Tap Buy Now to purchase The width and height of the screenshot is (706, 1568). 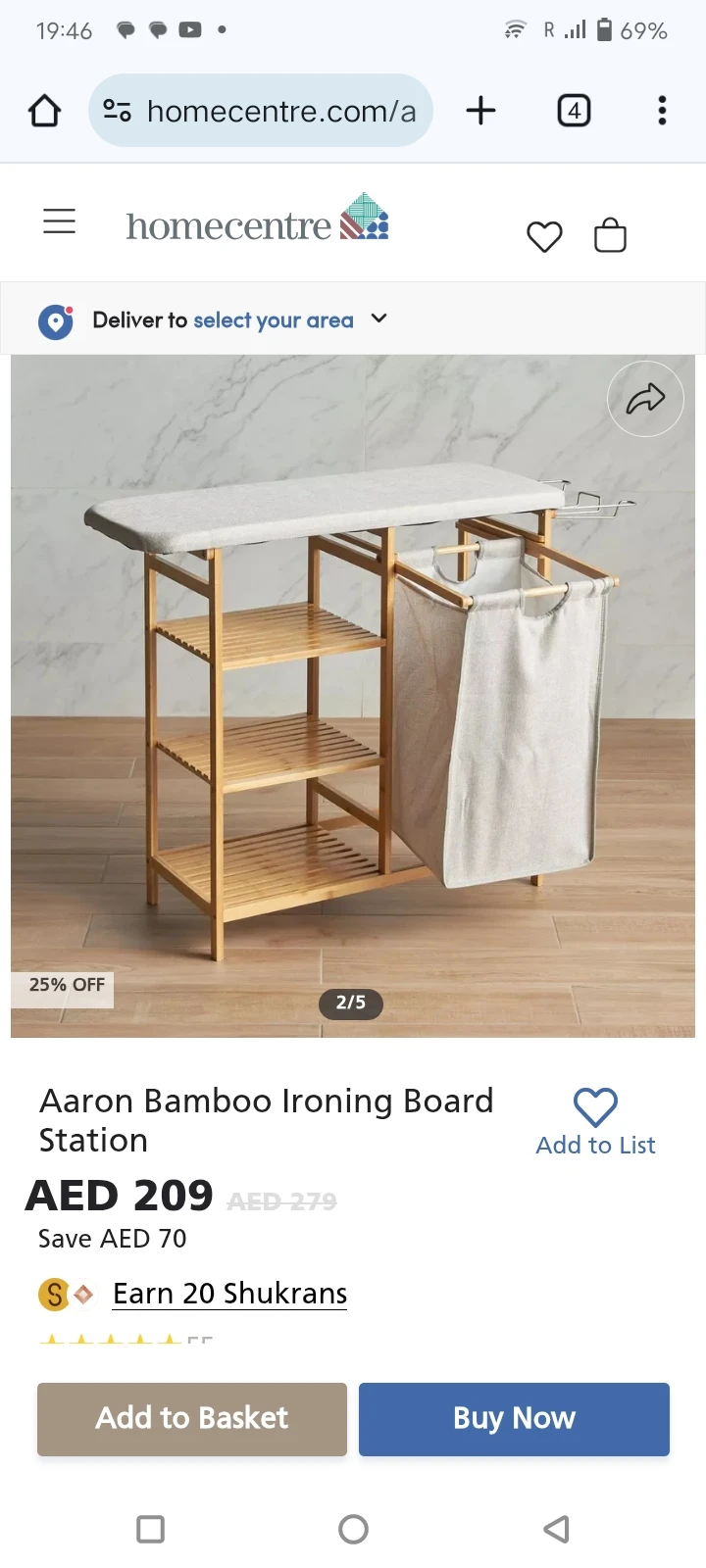coord(514,1418)
